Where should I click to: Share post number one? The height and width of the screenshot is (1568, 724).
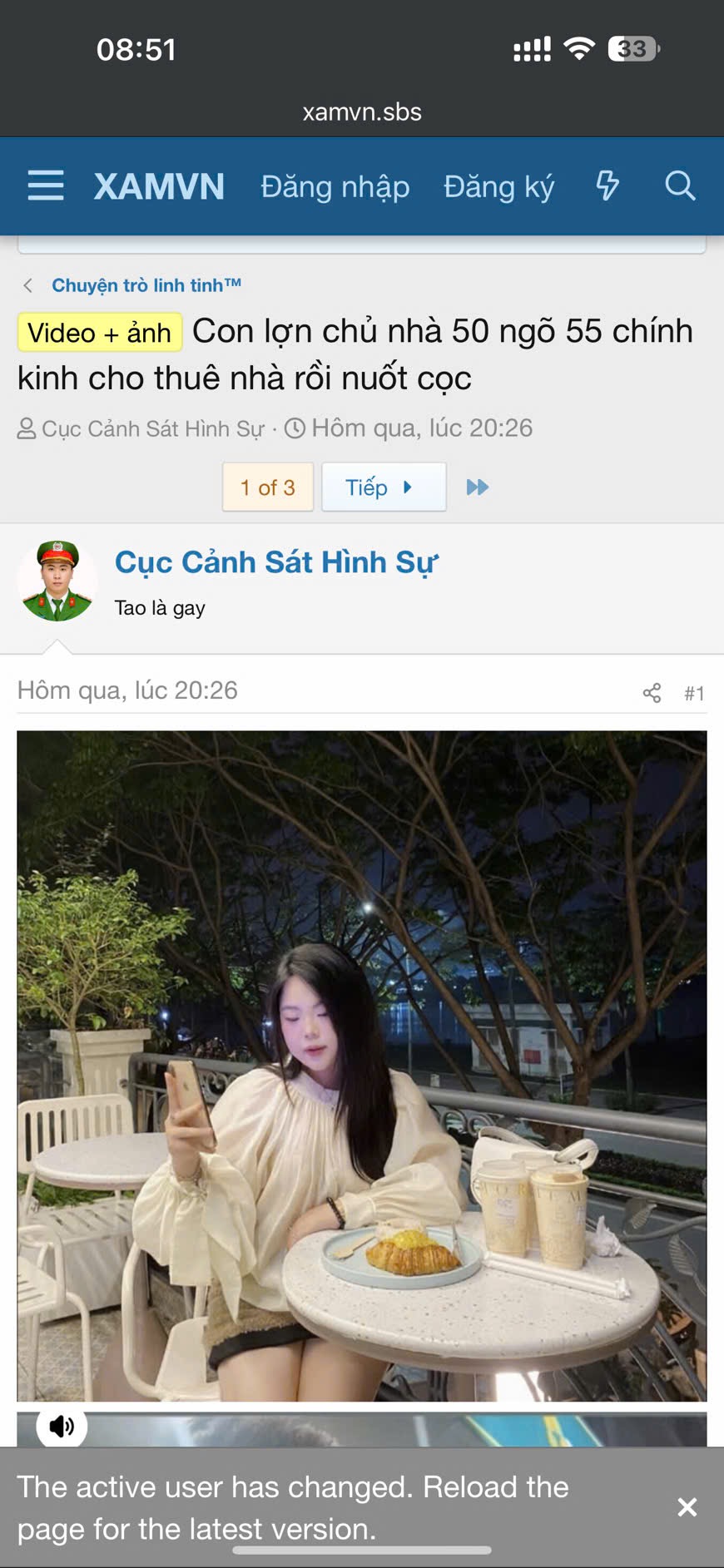[652, 693]
